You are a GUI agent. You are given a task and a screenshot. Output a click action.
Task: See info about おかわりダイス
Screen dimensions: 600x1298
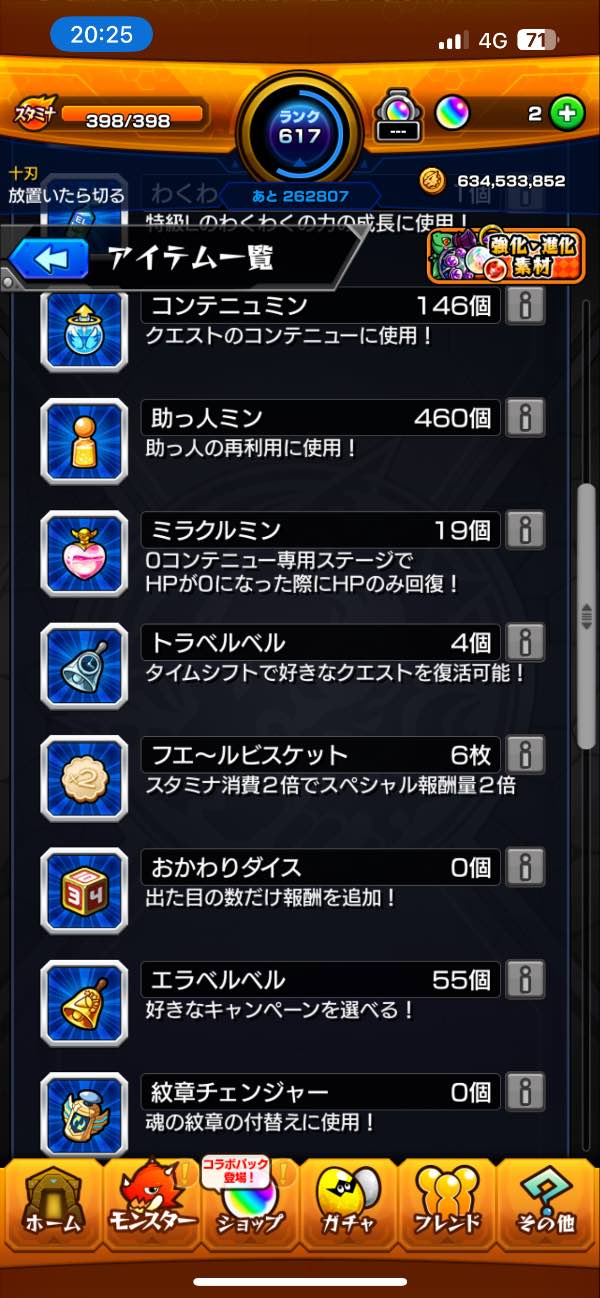525,865
